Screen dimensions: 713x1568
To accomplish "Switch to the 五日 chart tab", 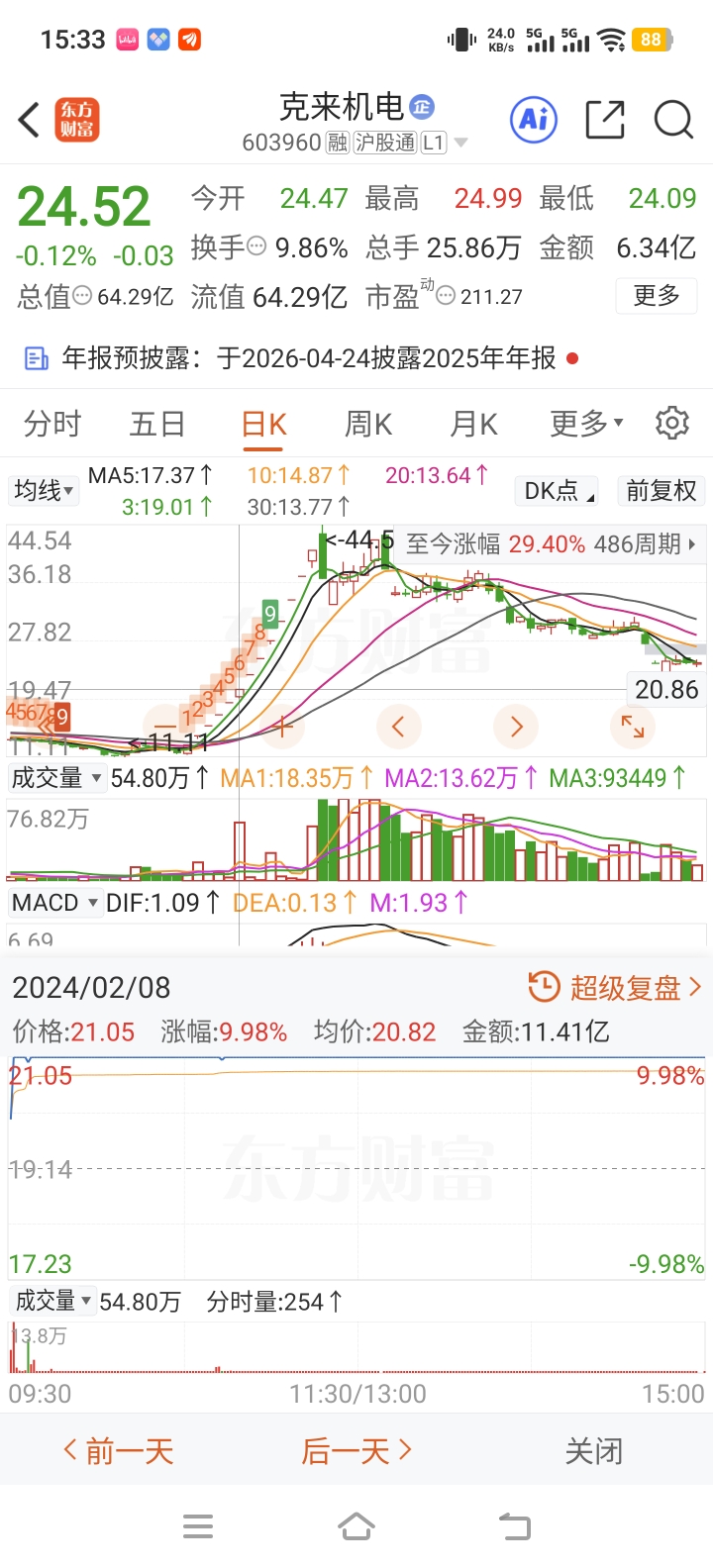I will (157, 425).
